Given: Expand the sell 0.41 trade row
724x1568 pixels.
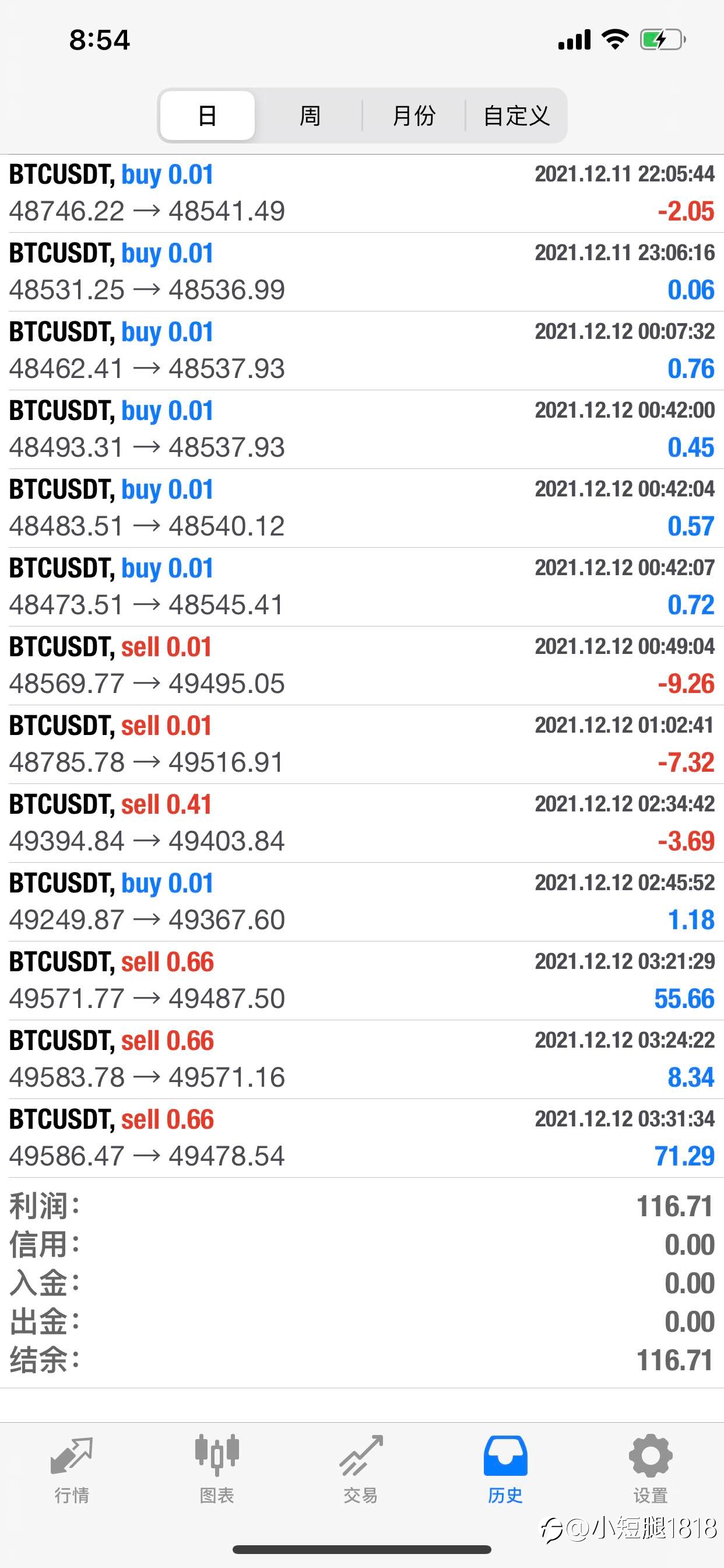Looking at the screenshot, I should pos(362,824).
